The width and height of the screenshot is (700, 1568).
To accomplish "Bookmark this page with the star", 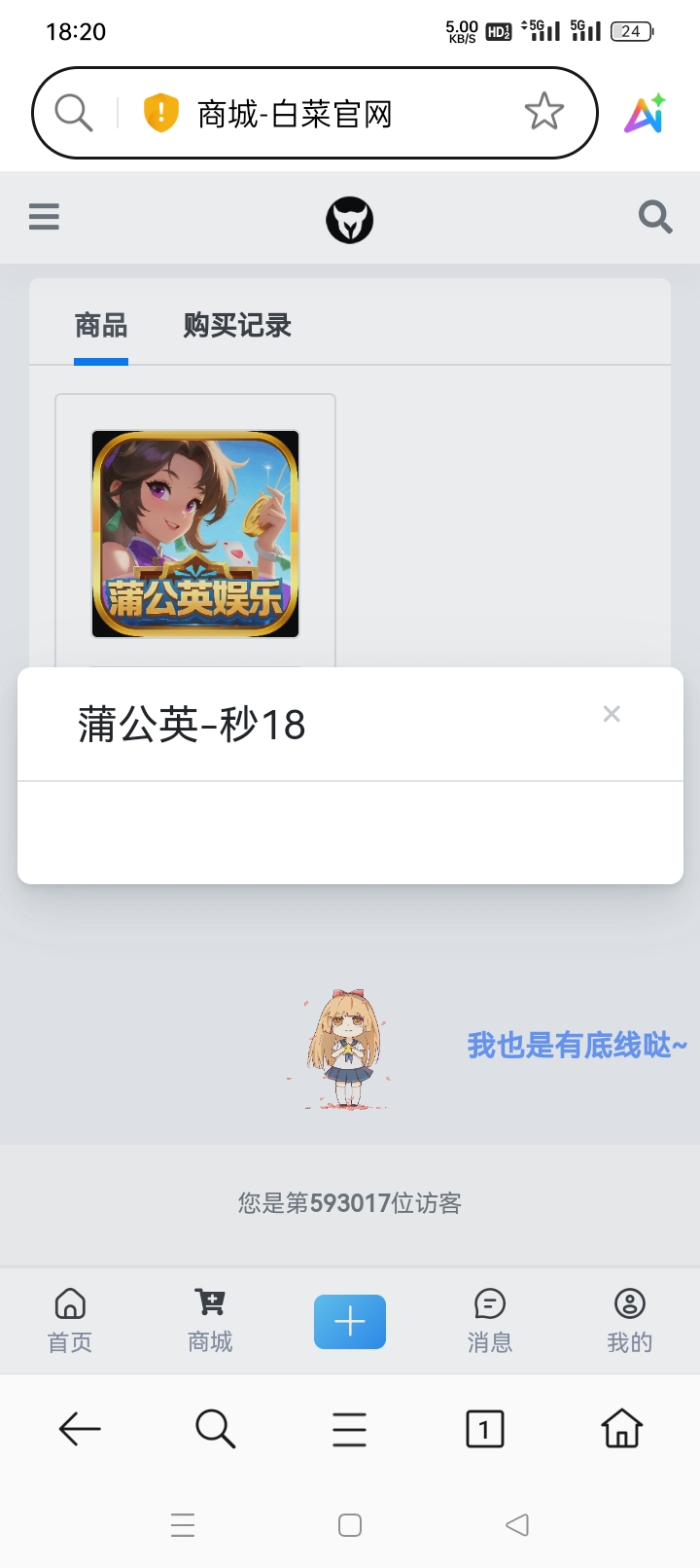I will [x=543, y=113].
